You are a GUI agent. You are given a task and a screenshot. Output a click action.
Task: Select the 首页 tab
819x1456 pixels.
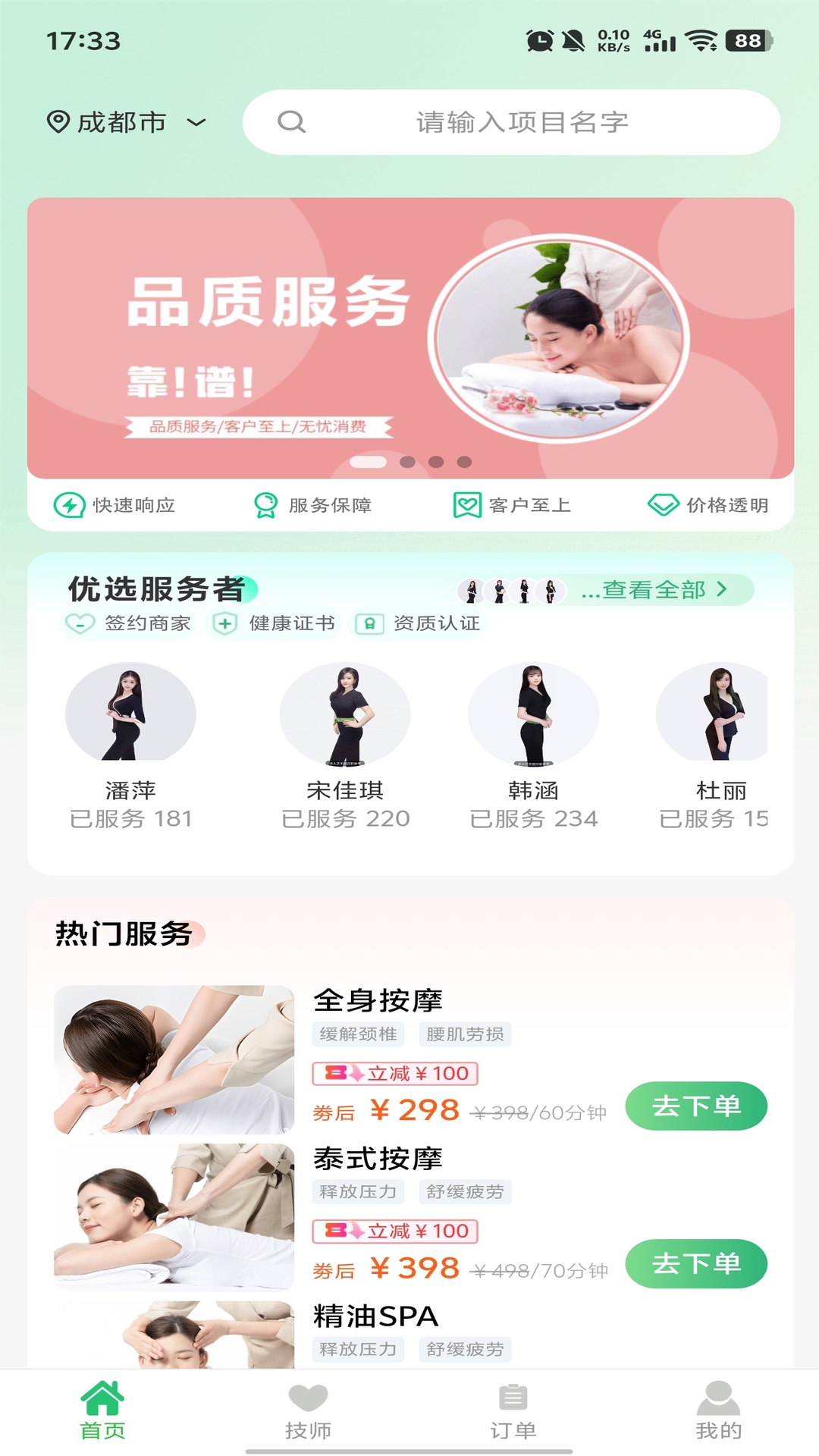[102, 1412]
